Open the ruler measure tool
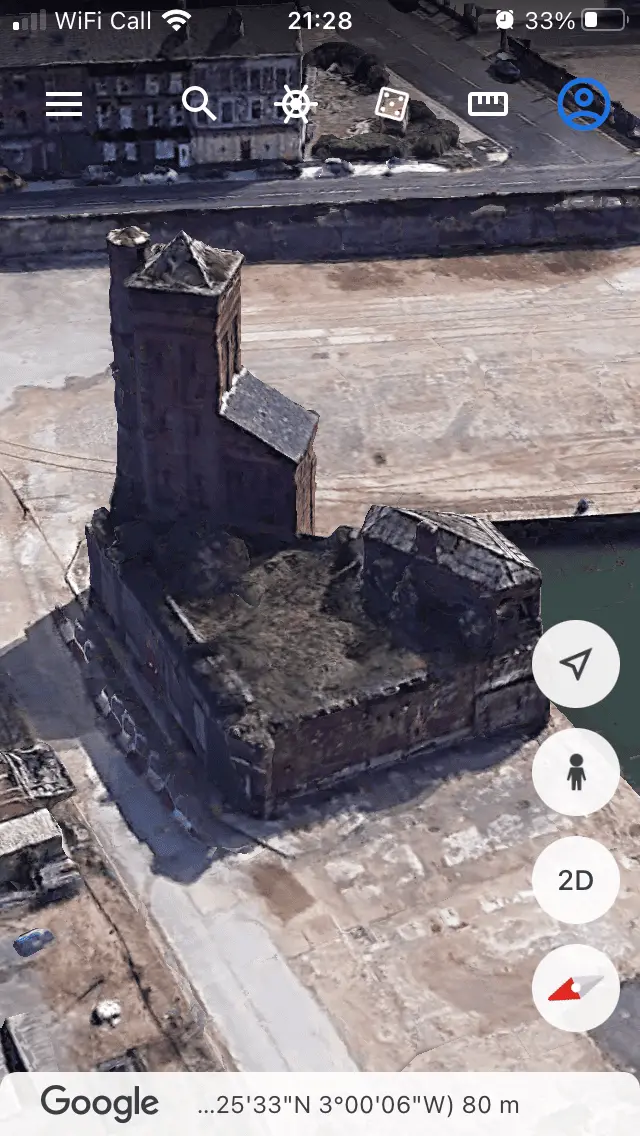This screenshot has height=1136, width=640. tap(488, 104)
